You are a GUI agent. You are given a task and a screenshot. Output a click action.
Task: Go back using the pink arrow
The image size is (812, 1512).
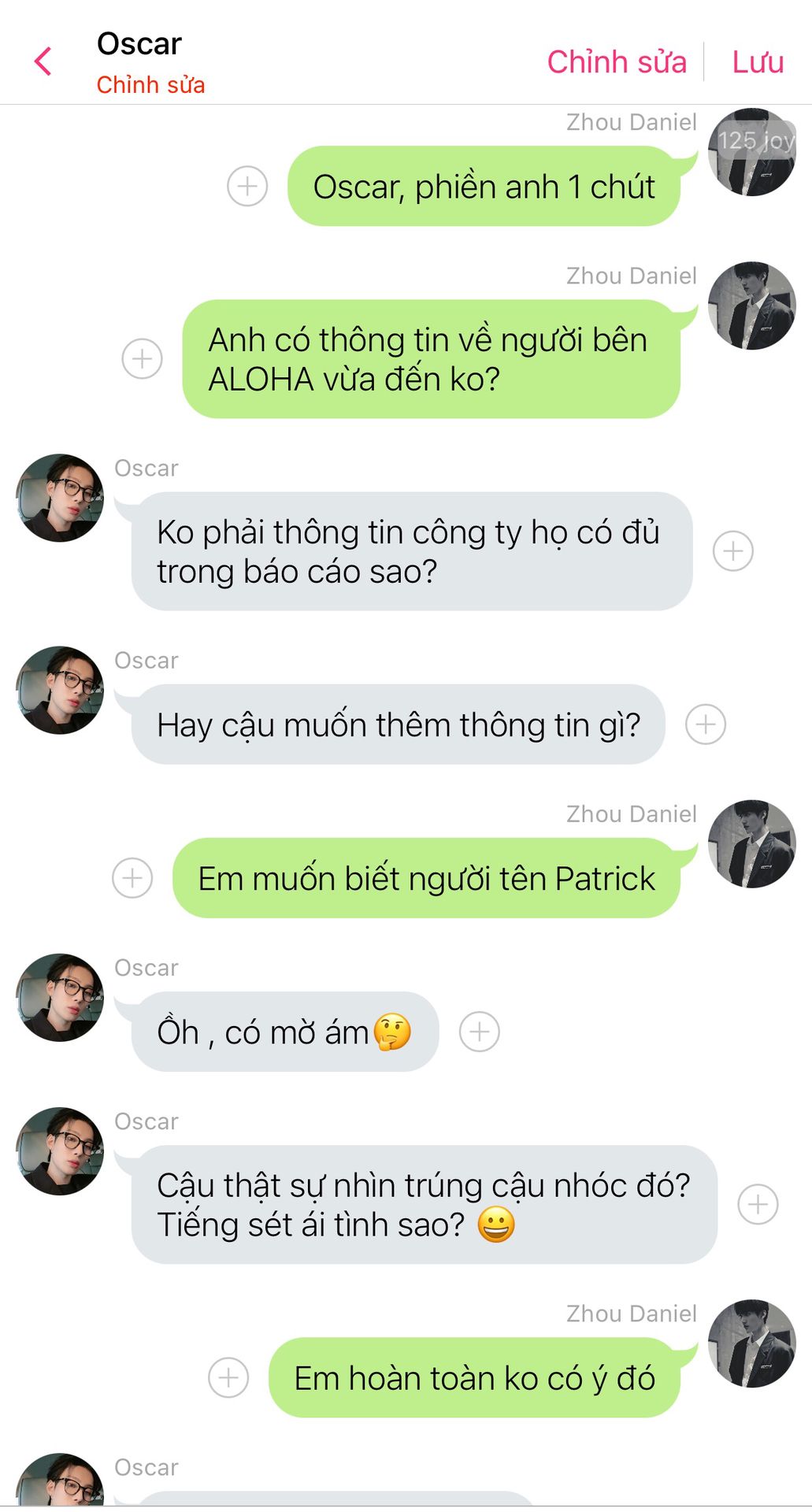tap(43, 61)
